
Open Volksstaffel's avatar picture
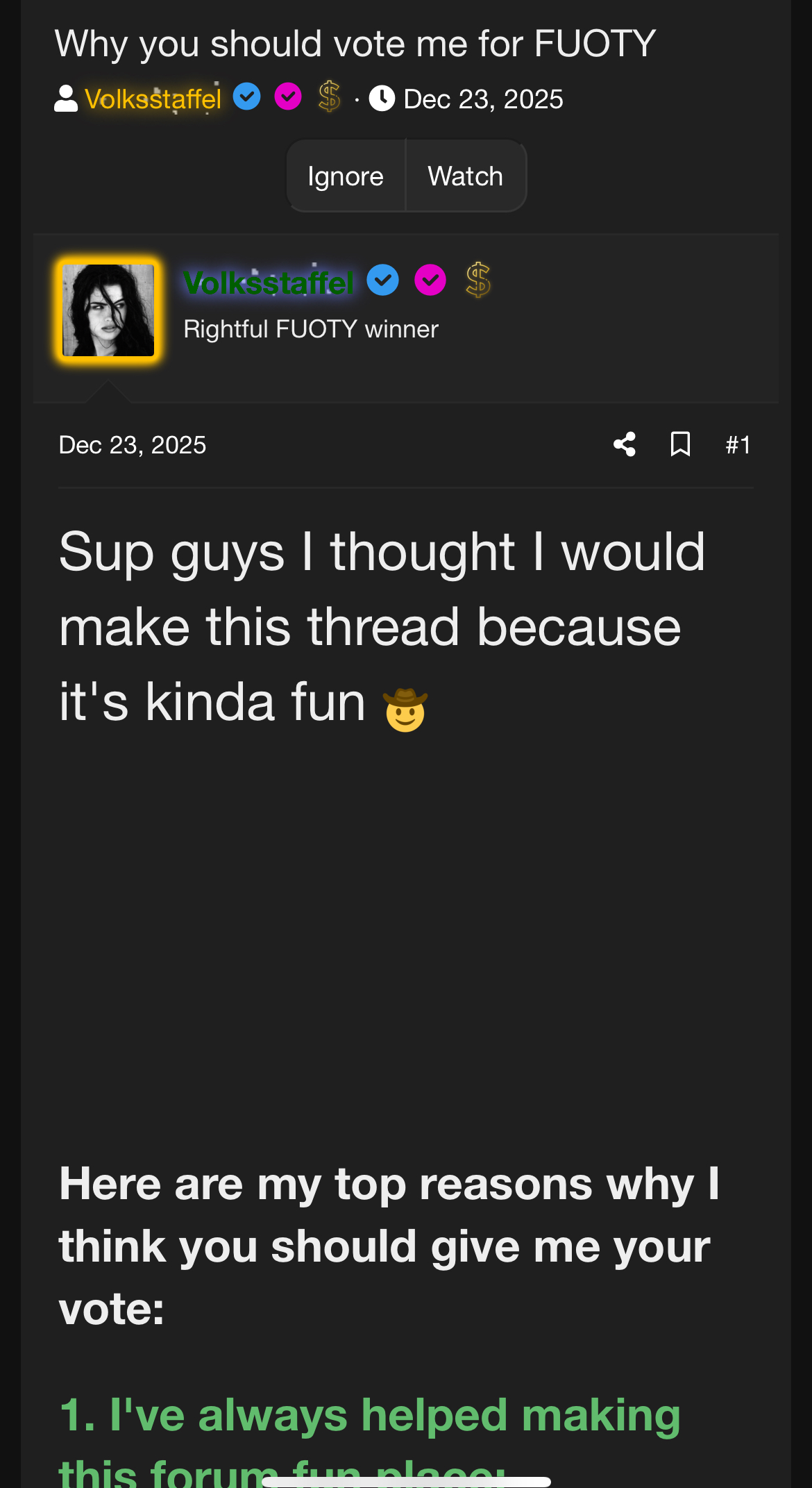pyautogui.click(x=108, y=310)
